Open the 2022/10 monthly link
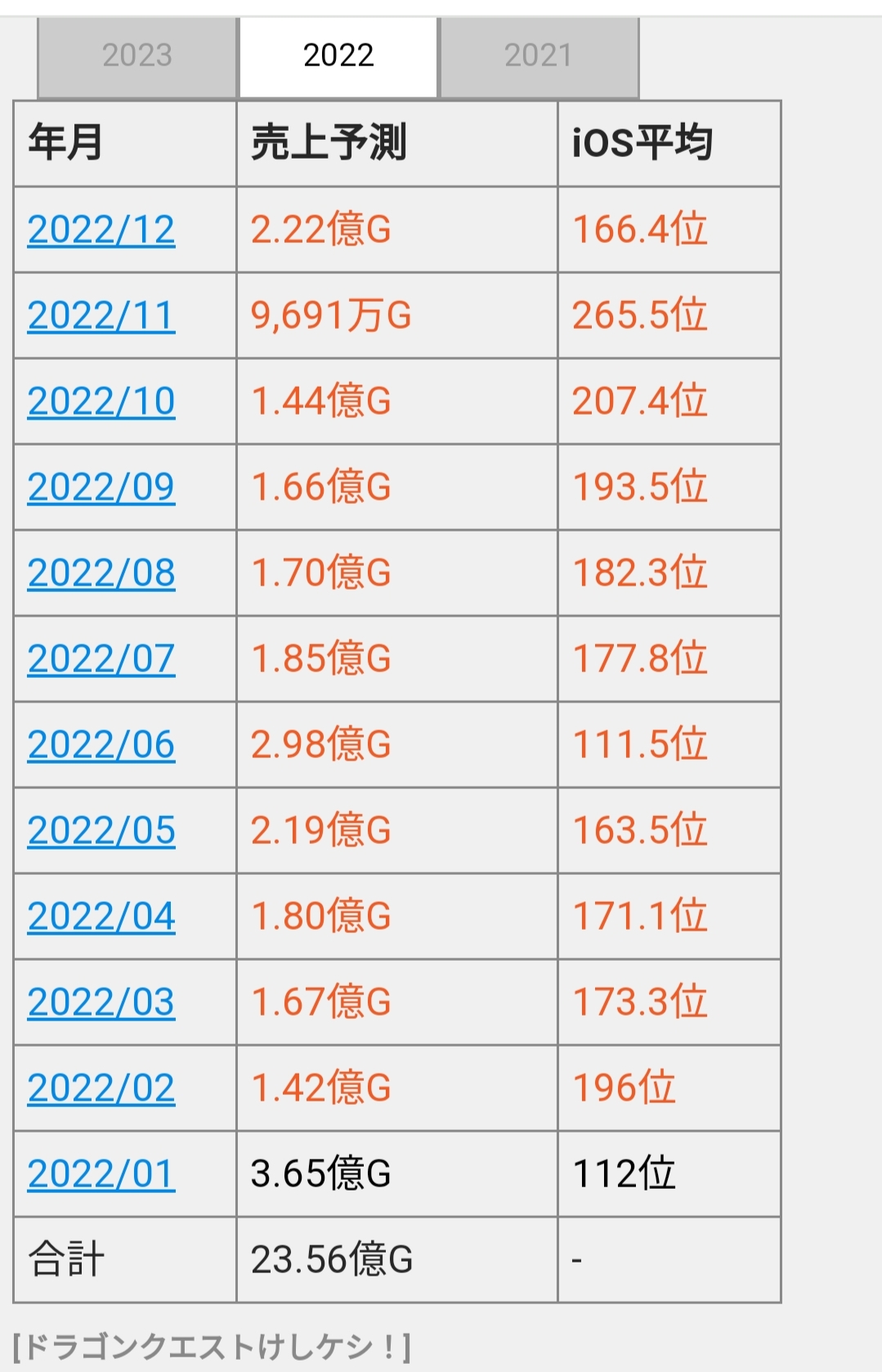Screen dimensions: 882x1372 click(x=101, y=401)
